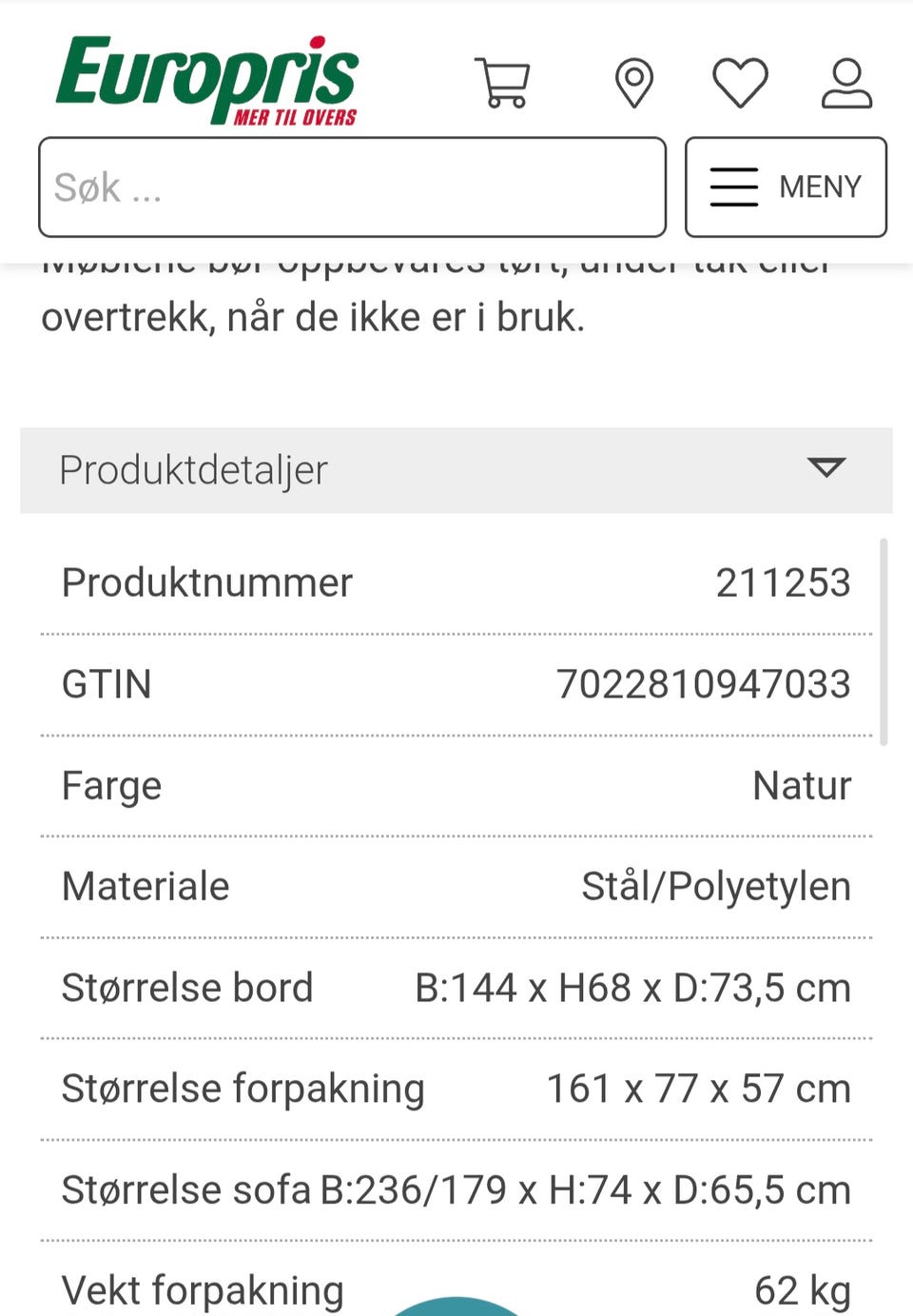
Task: Collapse the Produktdetaljer section
Action: tap(826, 468)
